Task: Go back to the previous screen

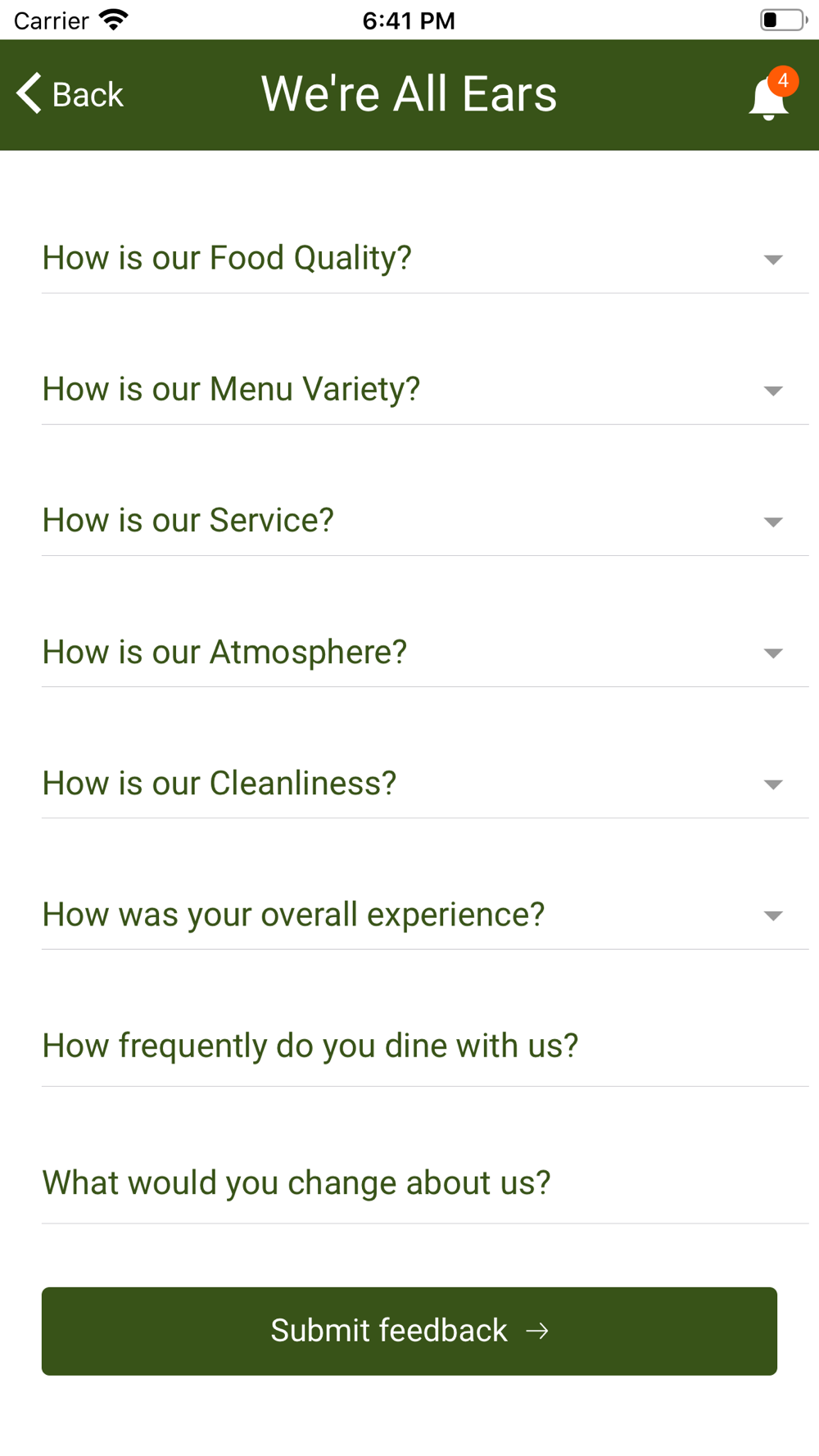Action: (x=70, y=94)
